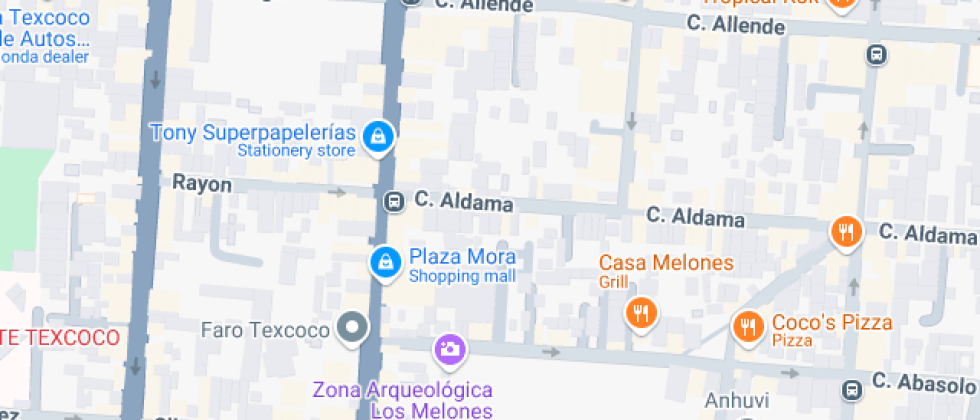
Task: Open the bus stop at C. Abasolo
Action: pyautogui.click(x=851, y=388)
